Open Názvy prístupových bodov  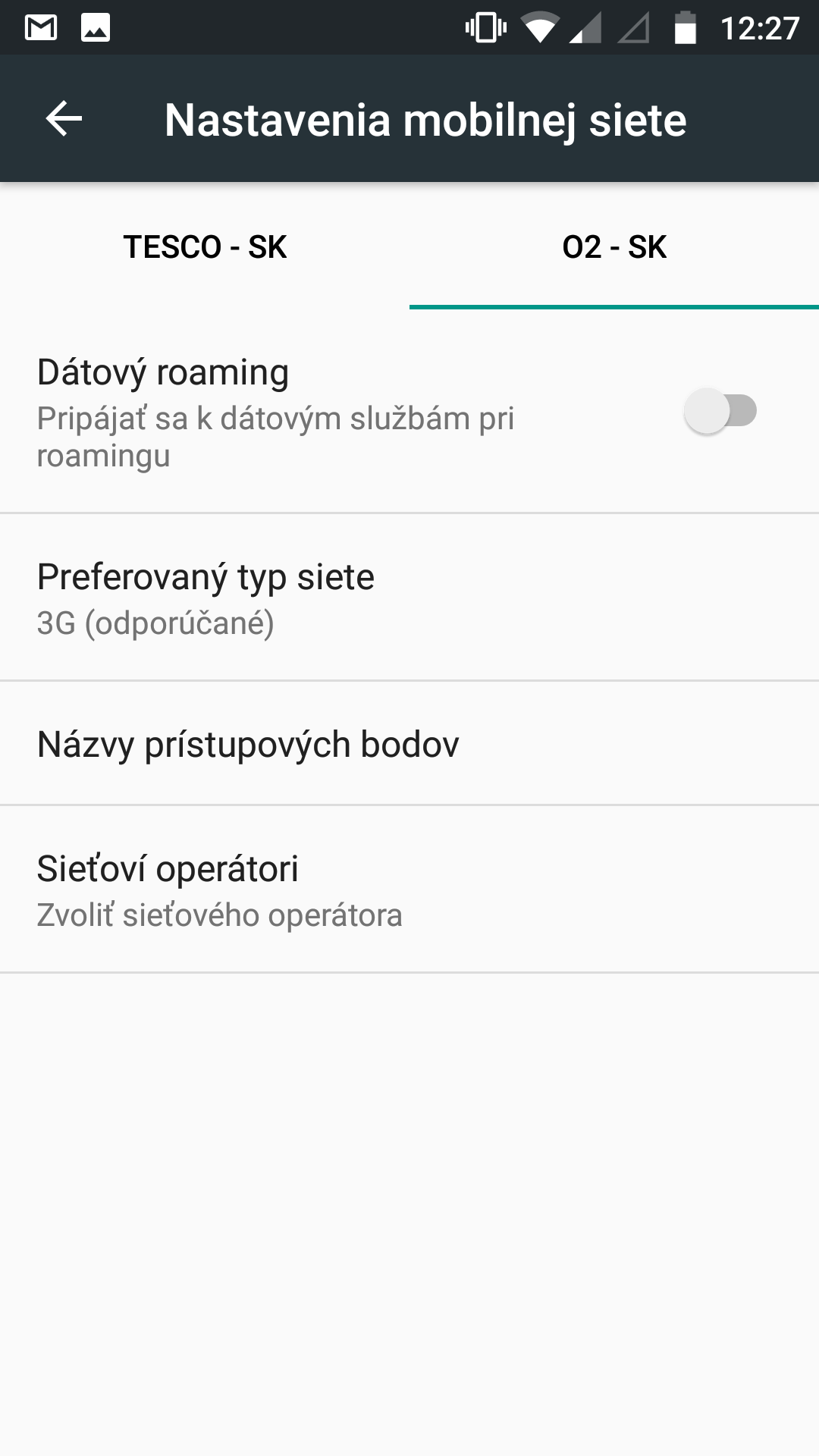409,743
